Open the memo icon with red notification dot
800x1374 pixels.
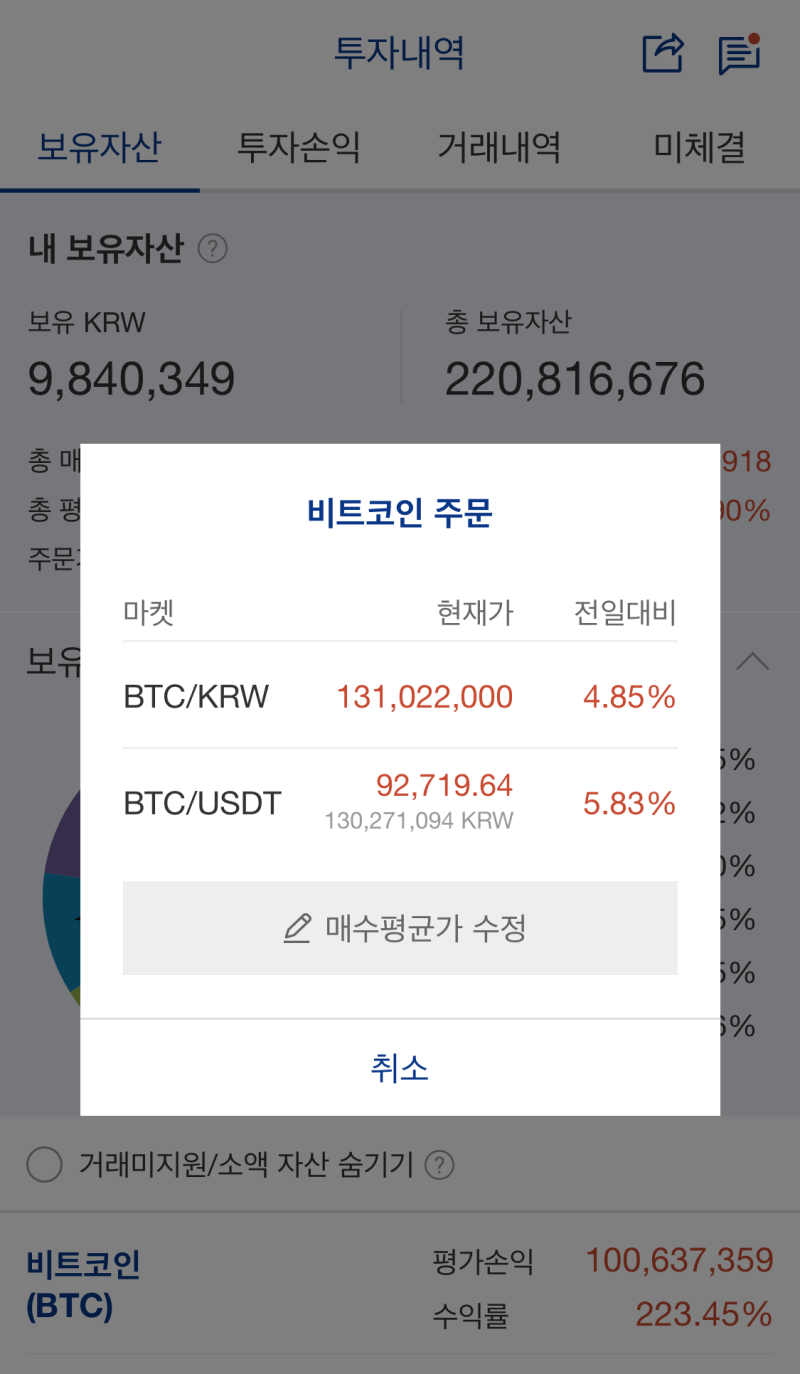[738, 55]
